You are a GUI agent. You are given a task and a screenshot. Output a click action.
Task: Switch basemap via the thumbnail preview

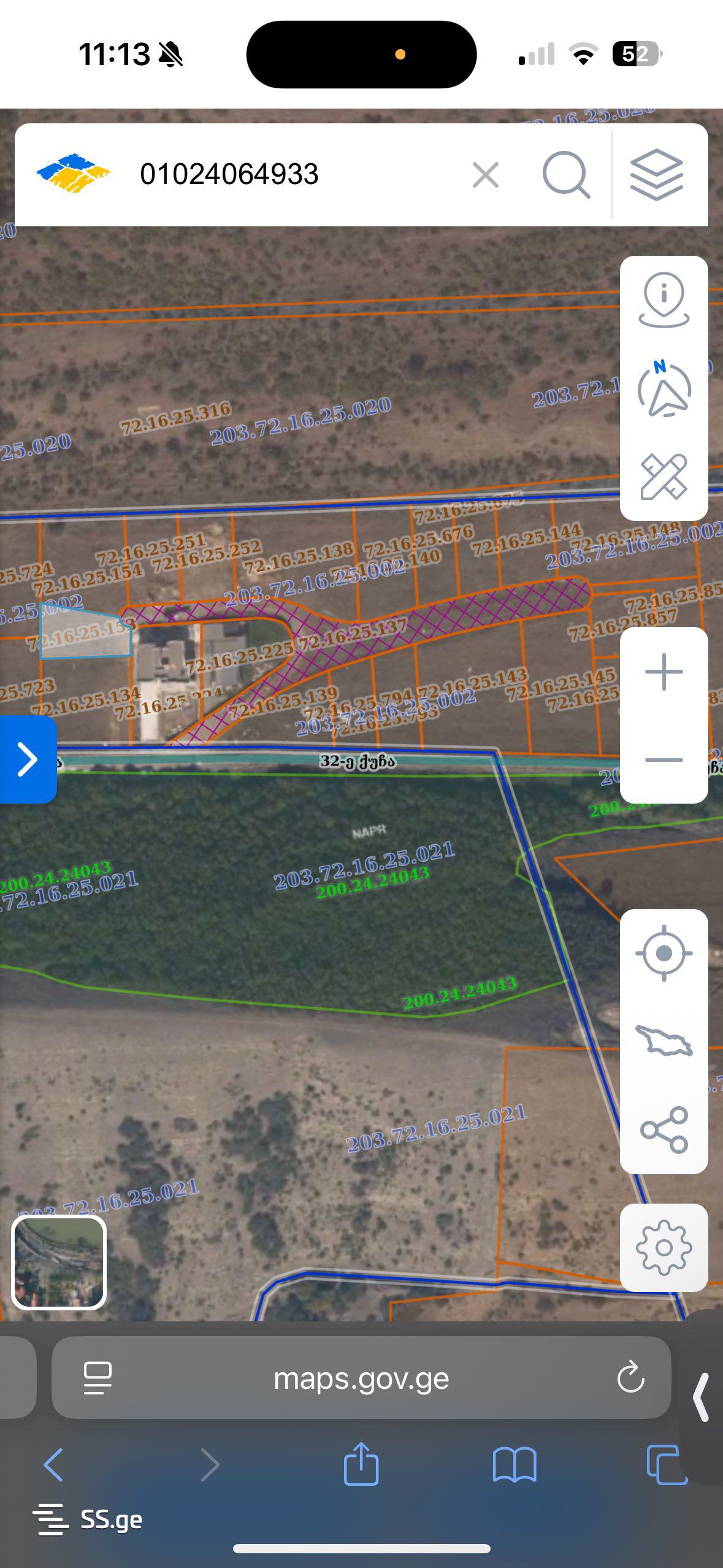(59, 1262)
